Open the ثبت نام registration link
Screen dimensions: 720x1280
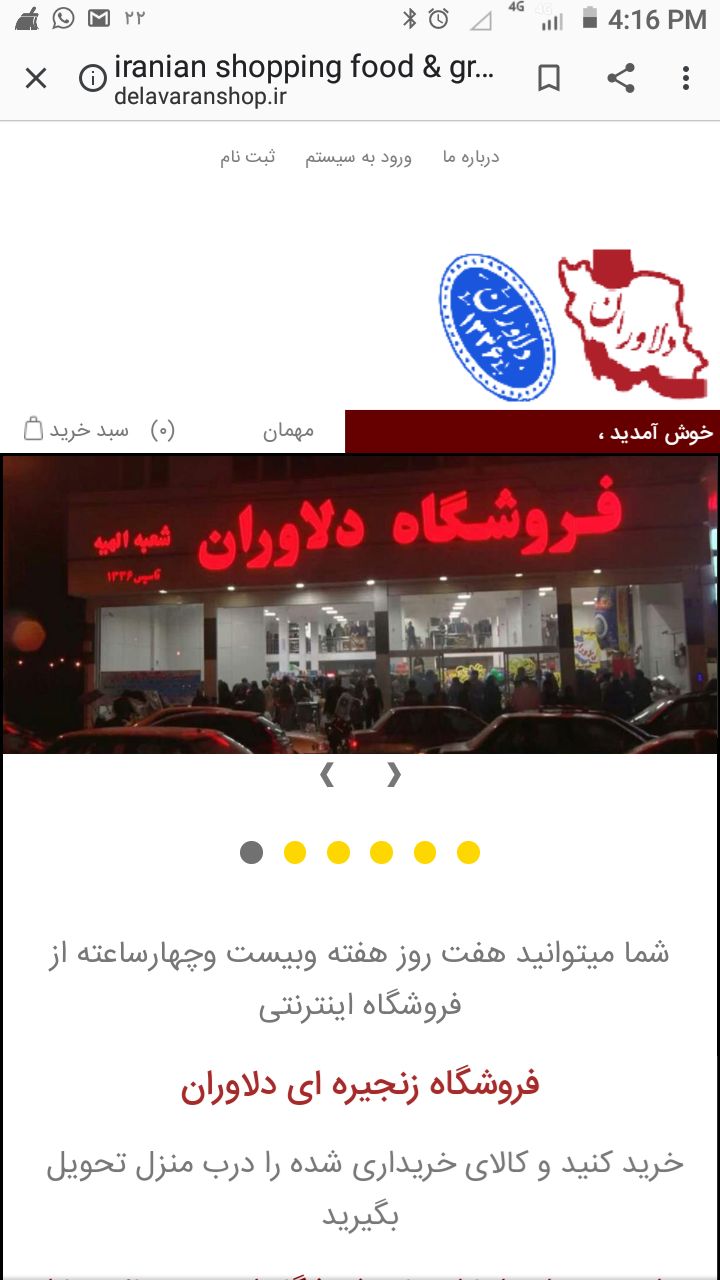coord(248,157)
